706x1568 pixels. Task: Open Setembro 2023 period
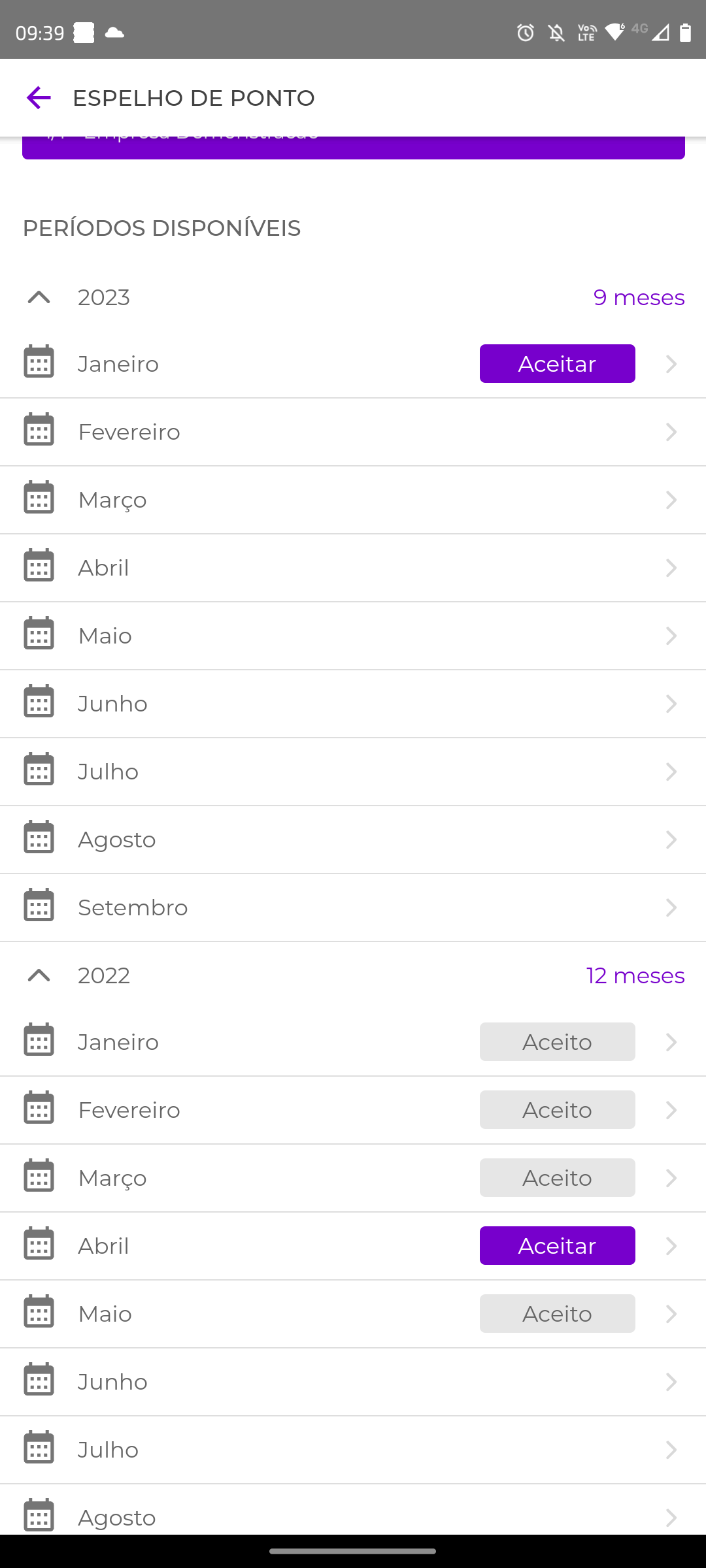click(353, 908)
